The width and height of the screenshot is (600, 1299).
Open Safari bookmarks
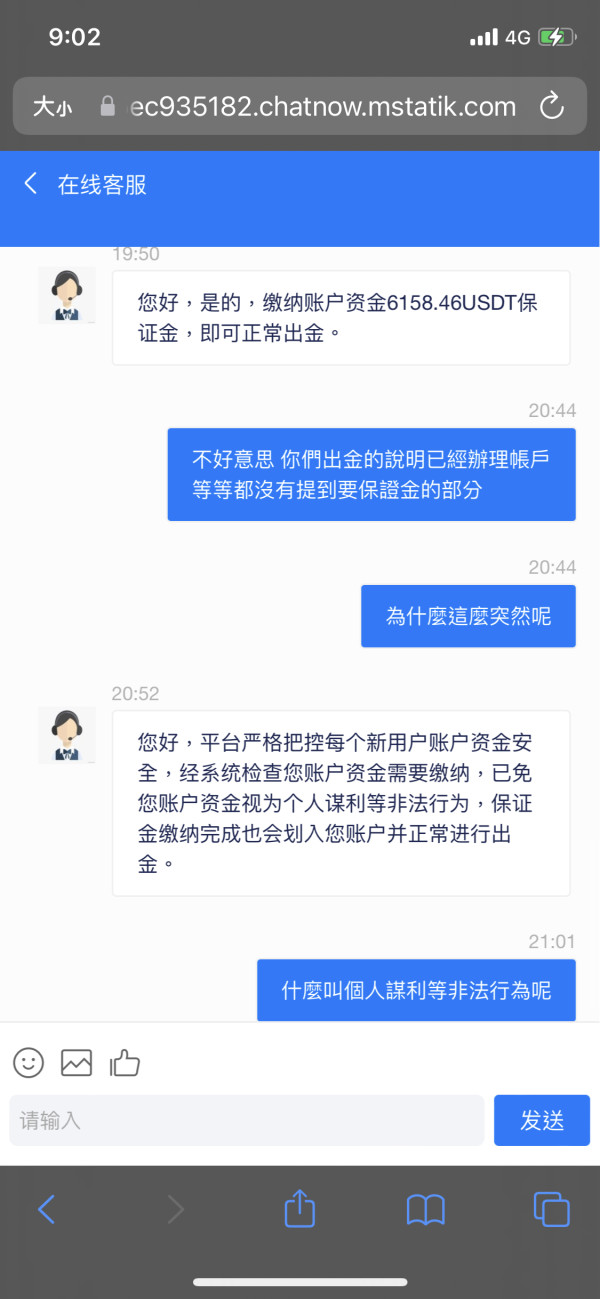(426, 1210)
